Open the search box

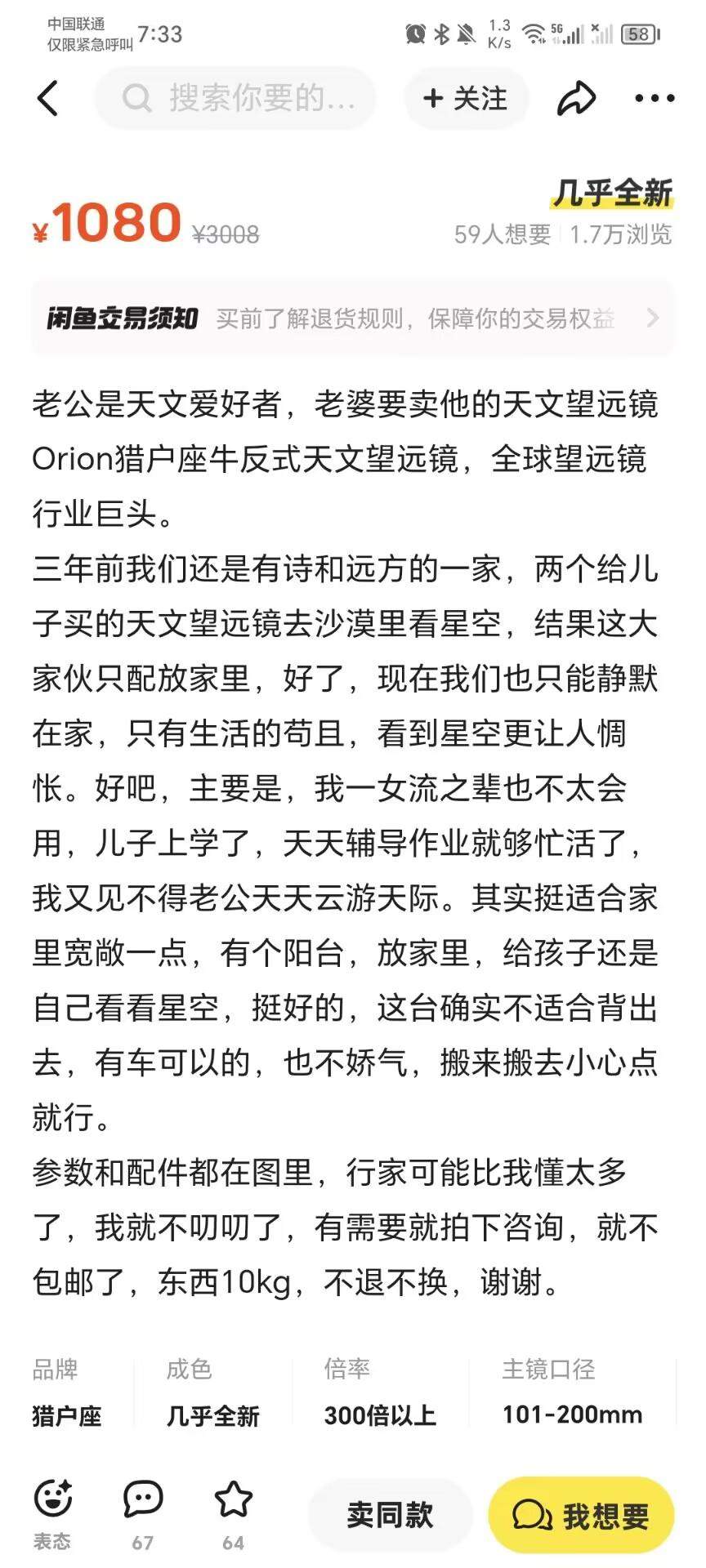pyautogui.click(x=235, y=99)
